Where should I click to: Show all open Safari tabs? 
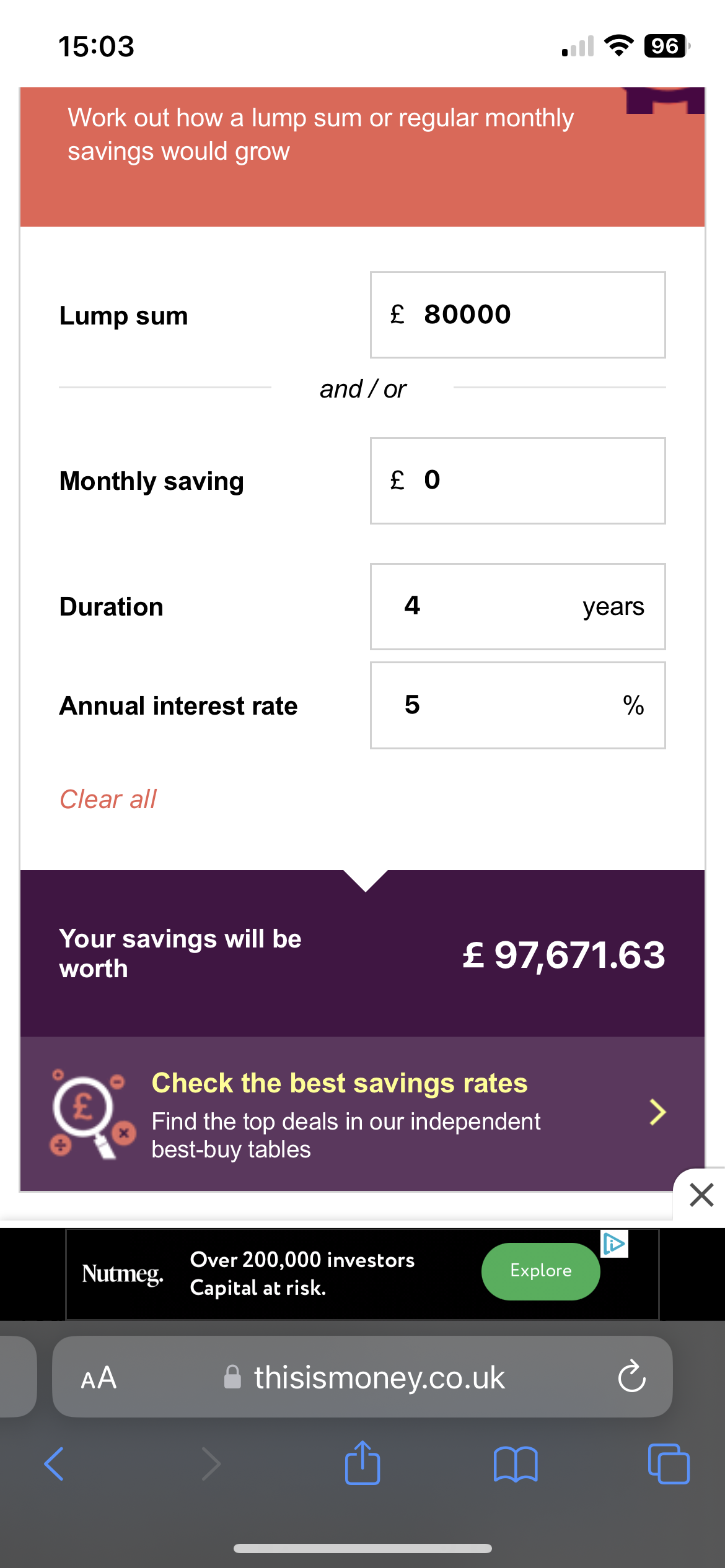(669, 1464)
